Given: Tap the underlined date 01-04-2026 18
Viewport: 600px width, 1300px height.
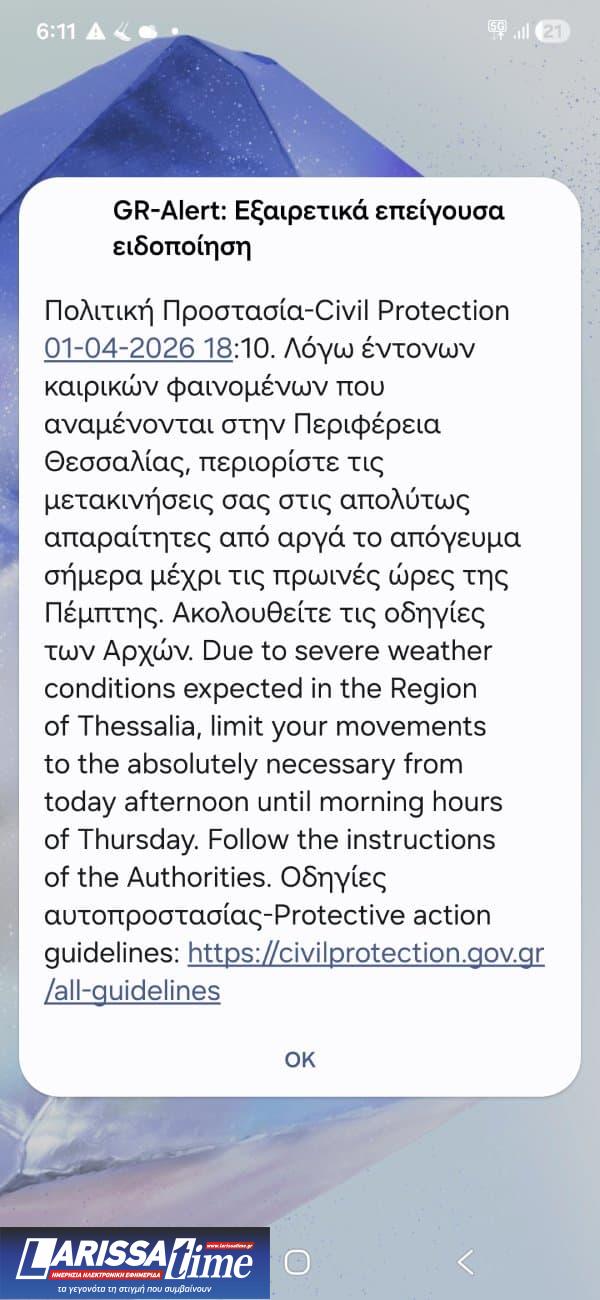Looking at the screenshot, I should click(138, 348).
